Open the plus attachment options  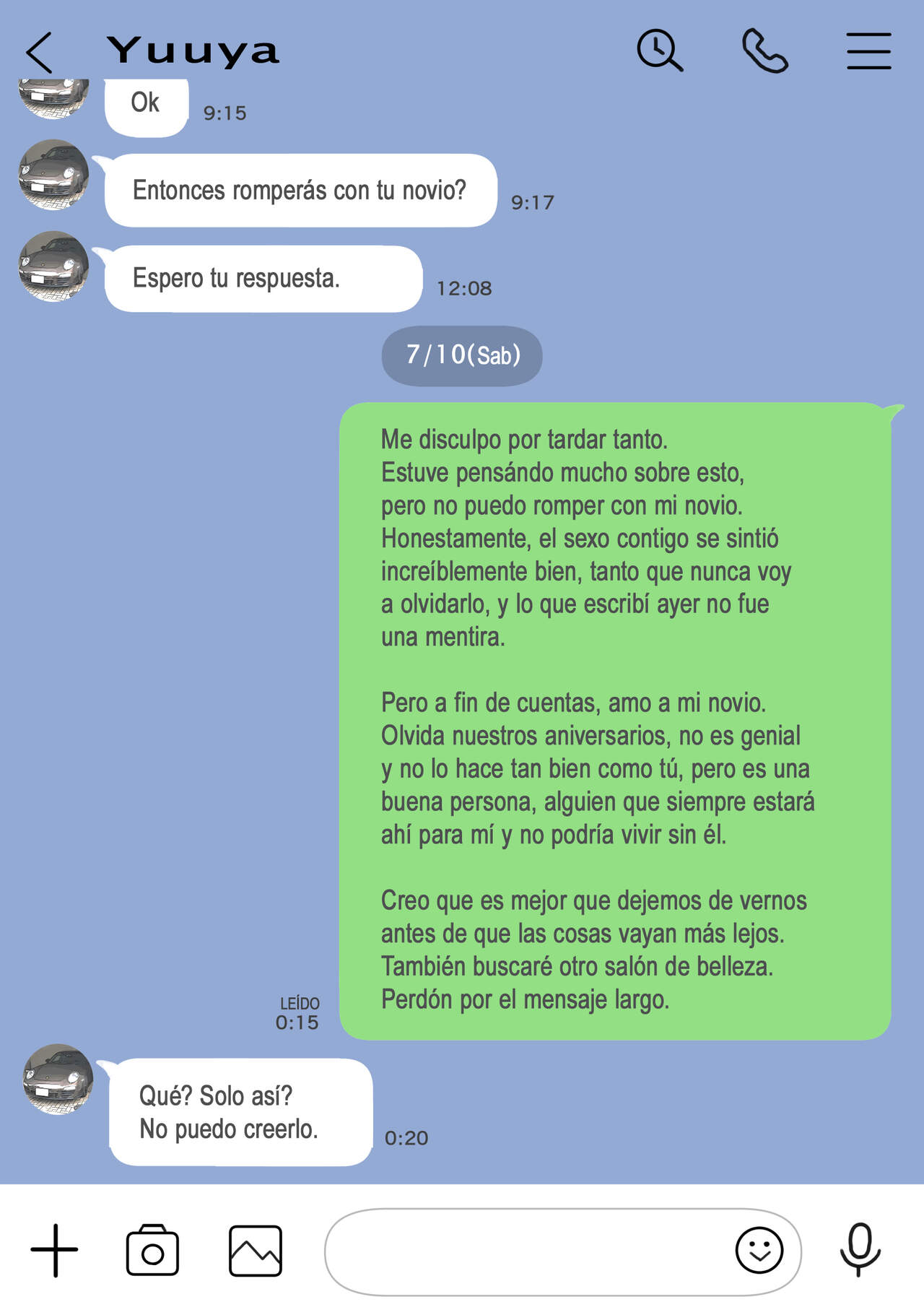54,1250
